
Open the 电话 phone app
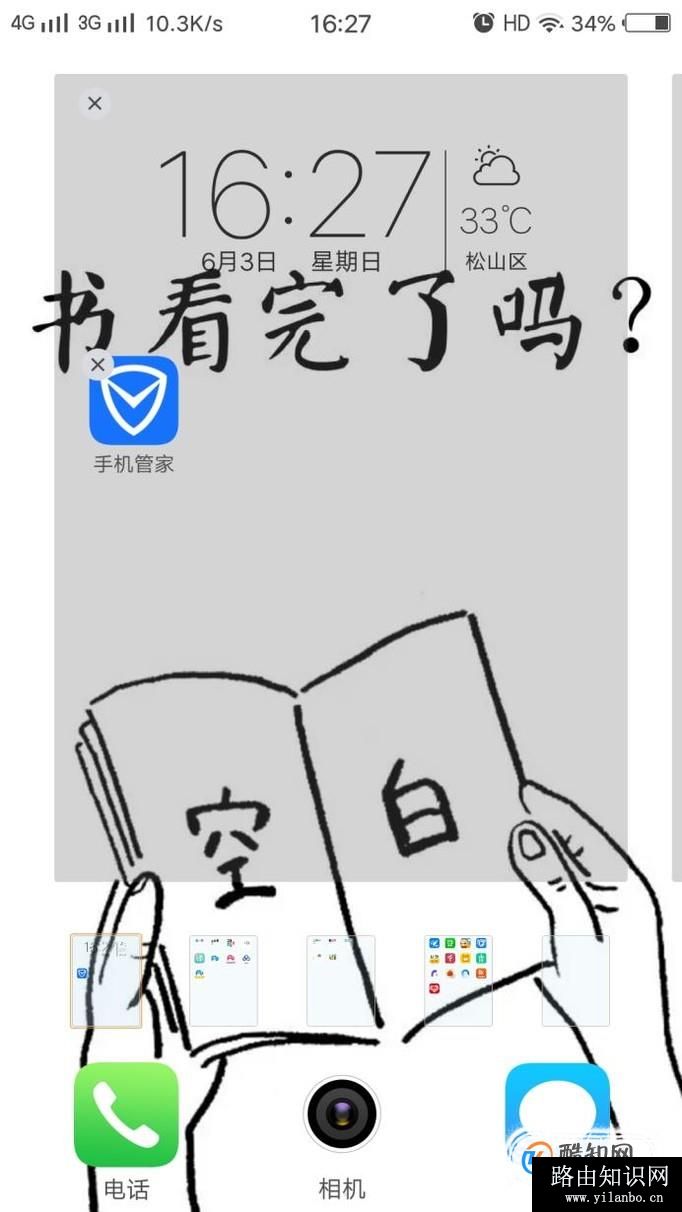pos(126,1115)
